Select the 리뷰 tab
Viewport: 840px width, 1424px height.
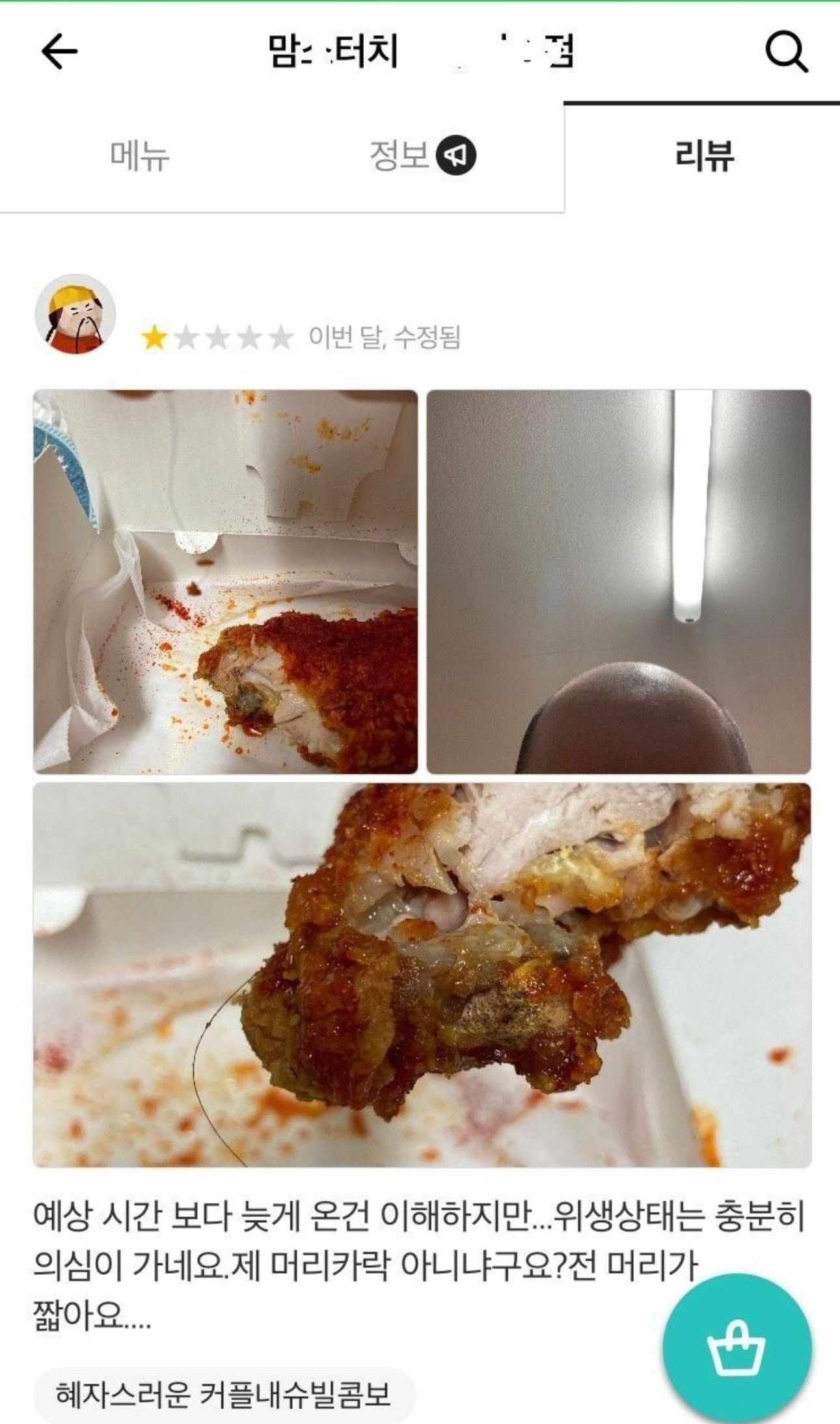tap(704, 156)
